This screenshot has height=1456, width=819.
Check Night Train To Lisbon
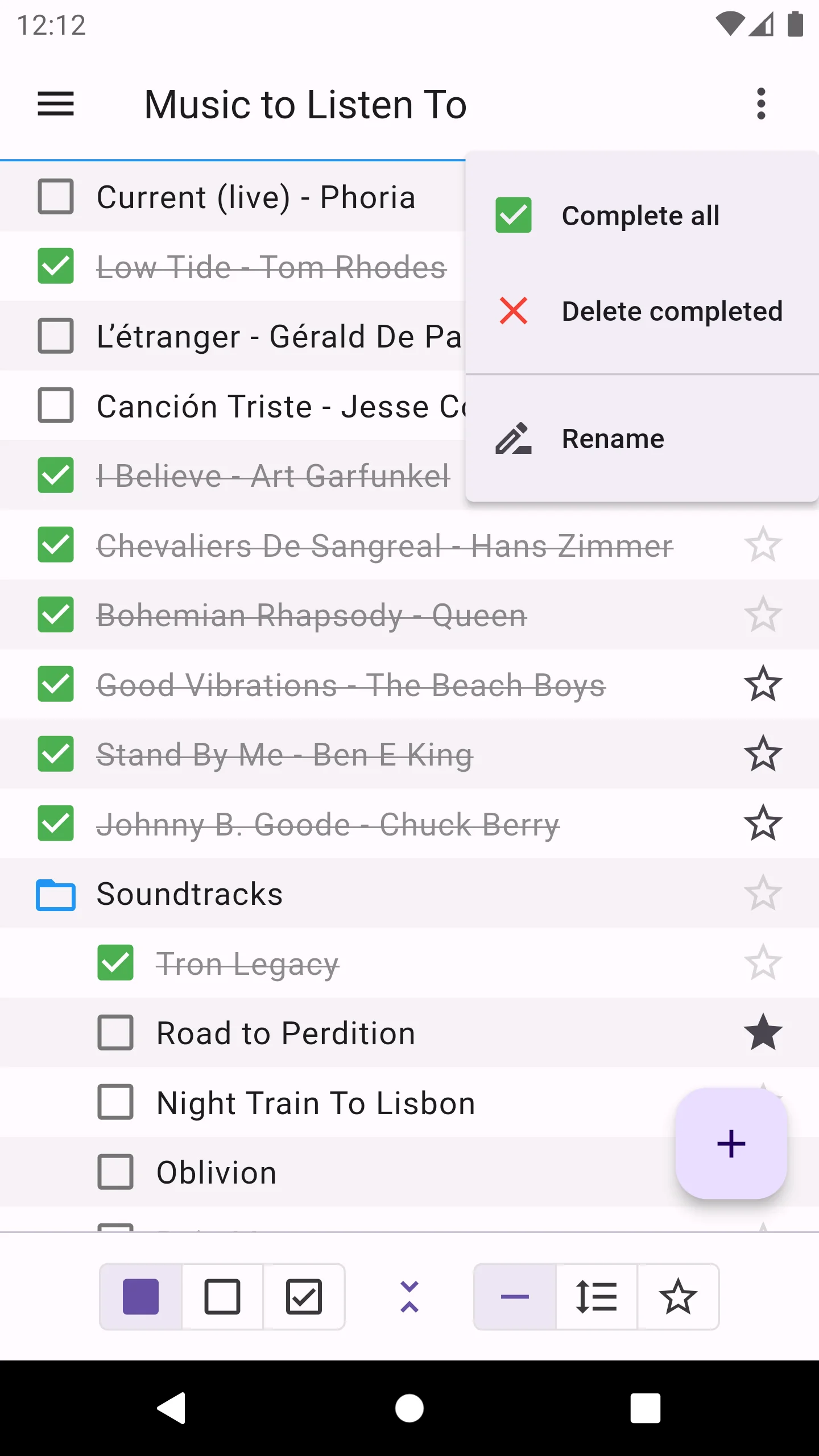click(x=115, y=1102)
